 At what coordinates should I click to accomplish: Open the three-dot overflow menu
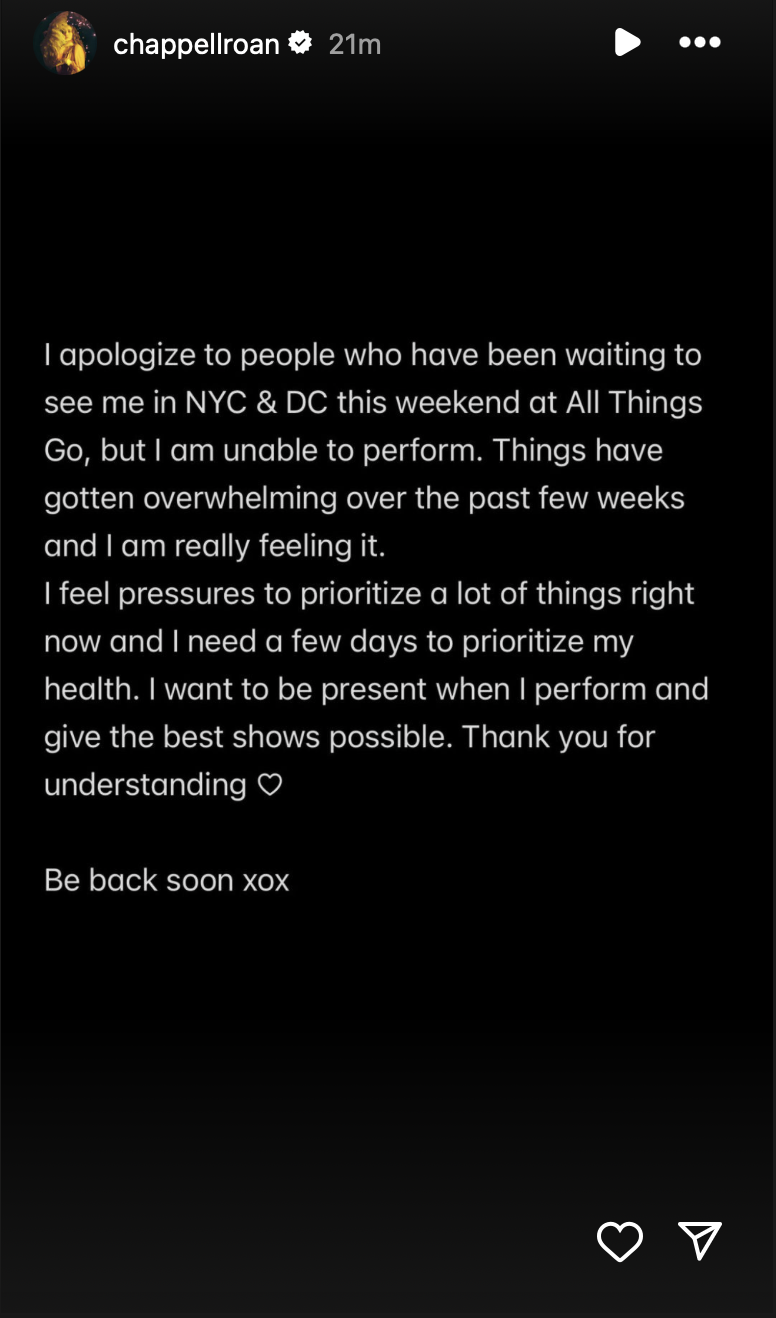pyautogui.click(x=700, y=42)
